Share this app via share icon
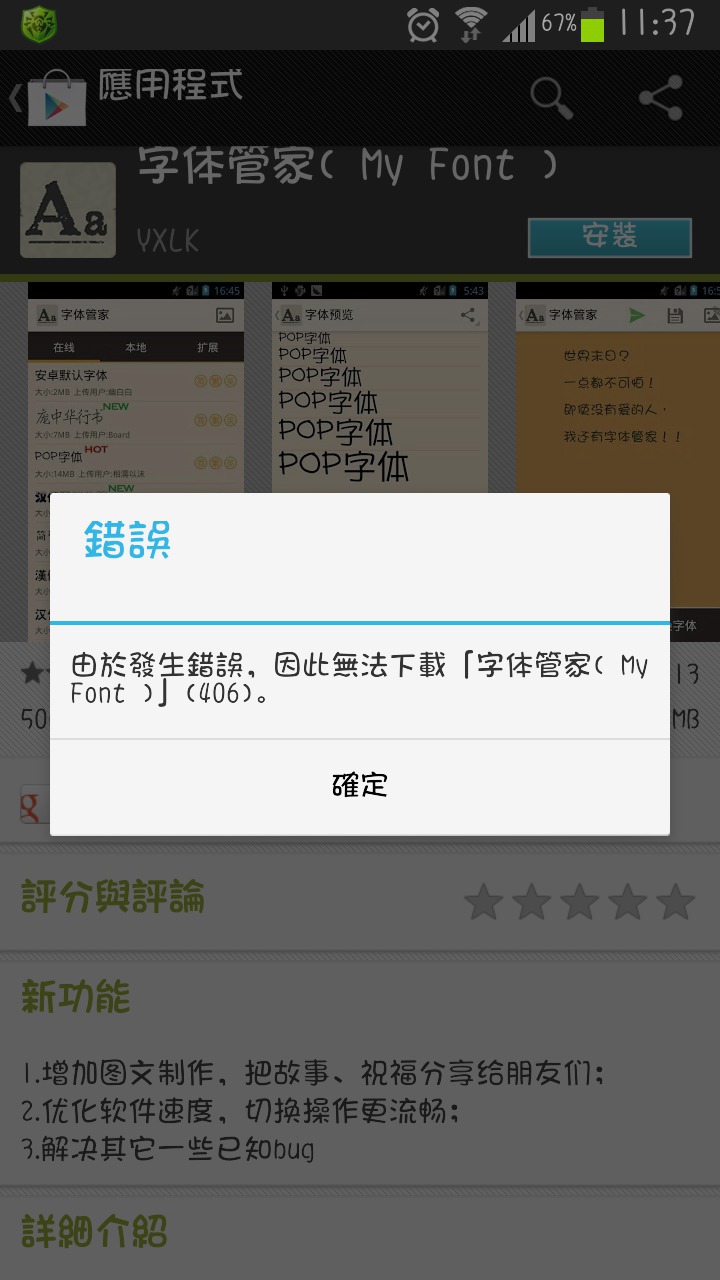720x1280 pixels. tap(661, 98)
